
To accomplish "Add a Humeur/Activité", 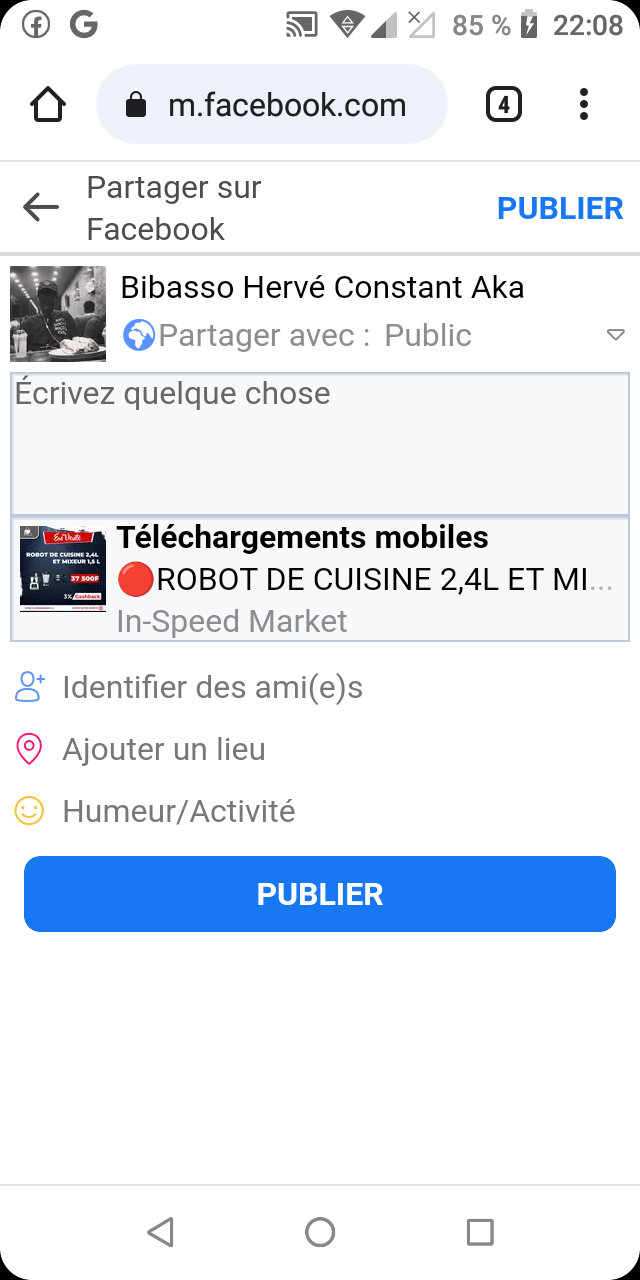I will coord(178,811).
